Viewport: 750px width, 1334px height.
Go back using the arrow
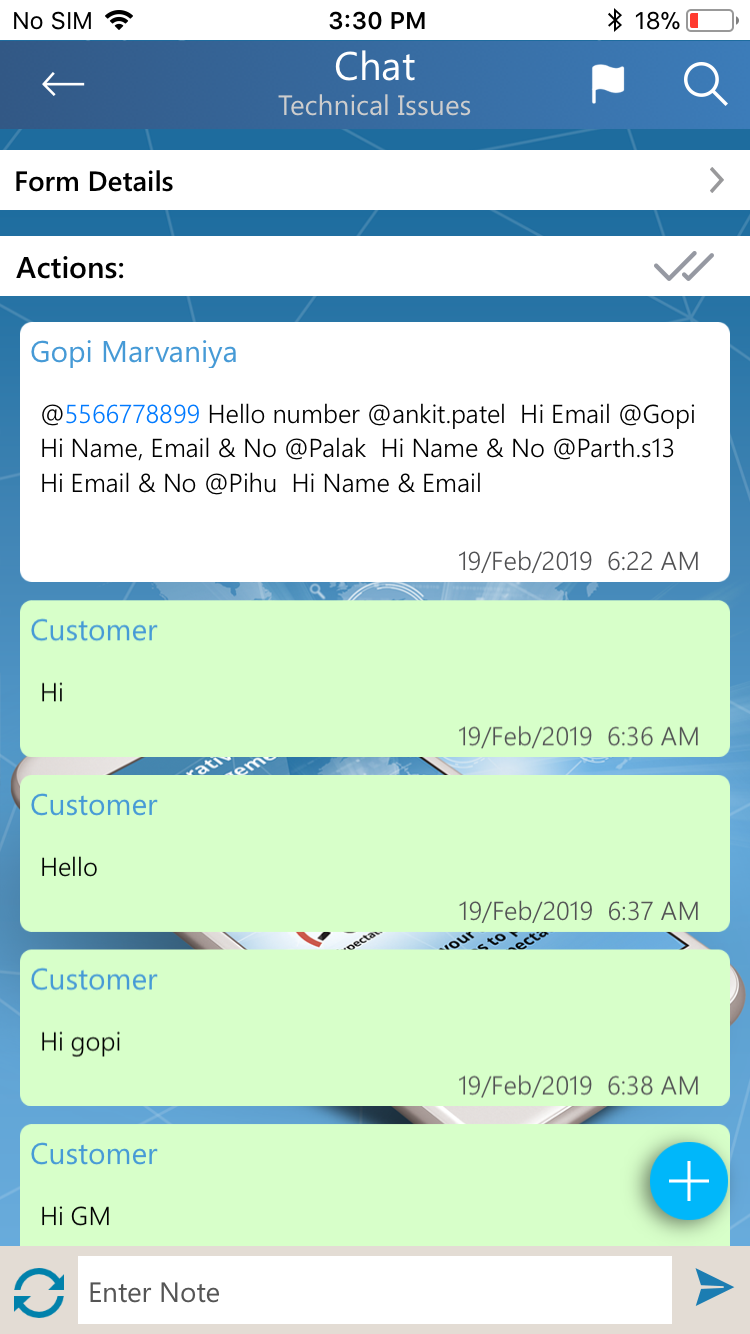(63, 84)
